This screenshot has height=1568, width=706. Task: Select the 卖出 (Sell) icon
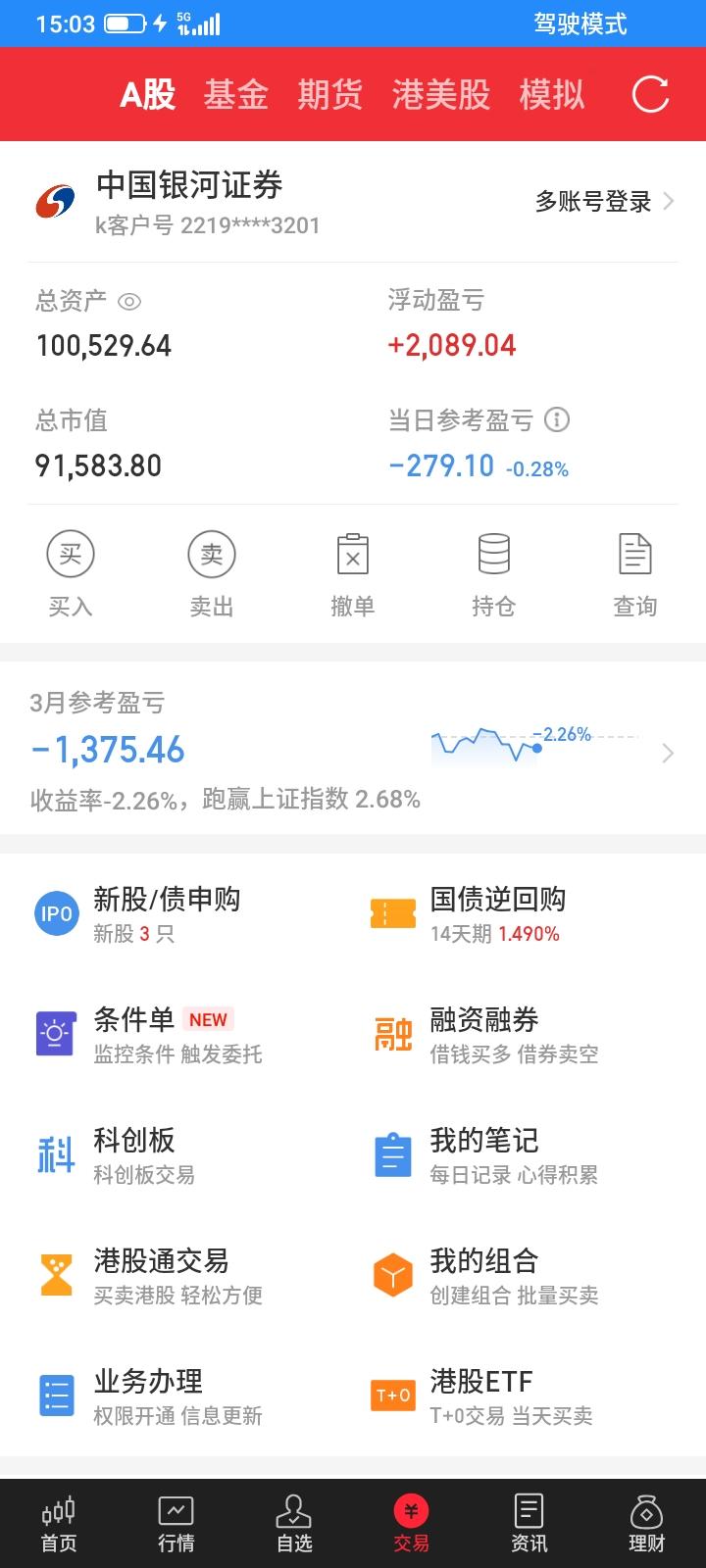tap(211, 573)
